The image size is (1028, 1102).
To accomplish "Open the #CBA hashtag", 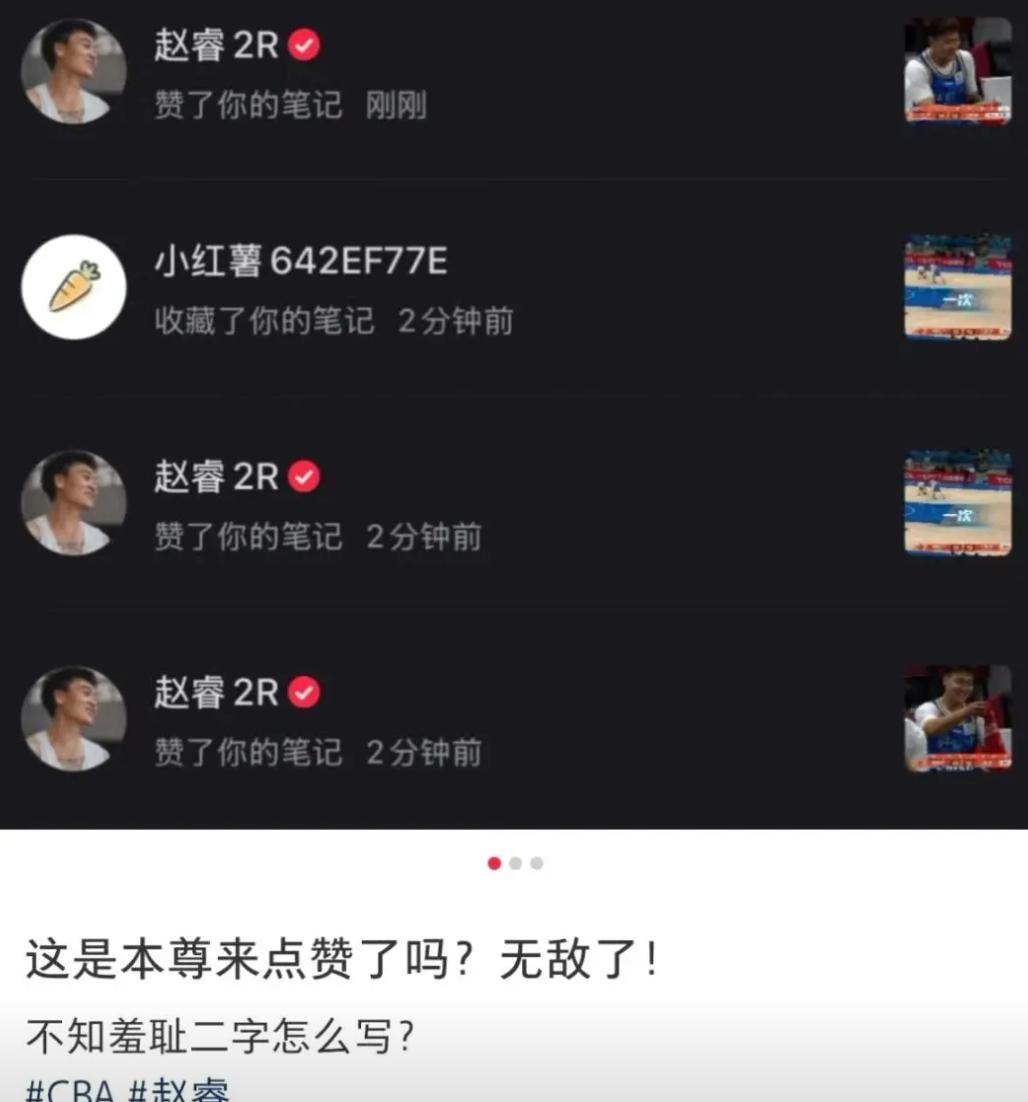I will [70, 1089].
